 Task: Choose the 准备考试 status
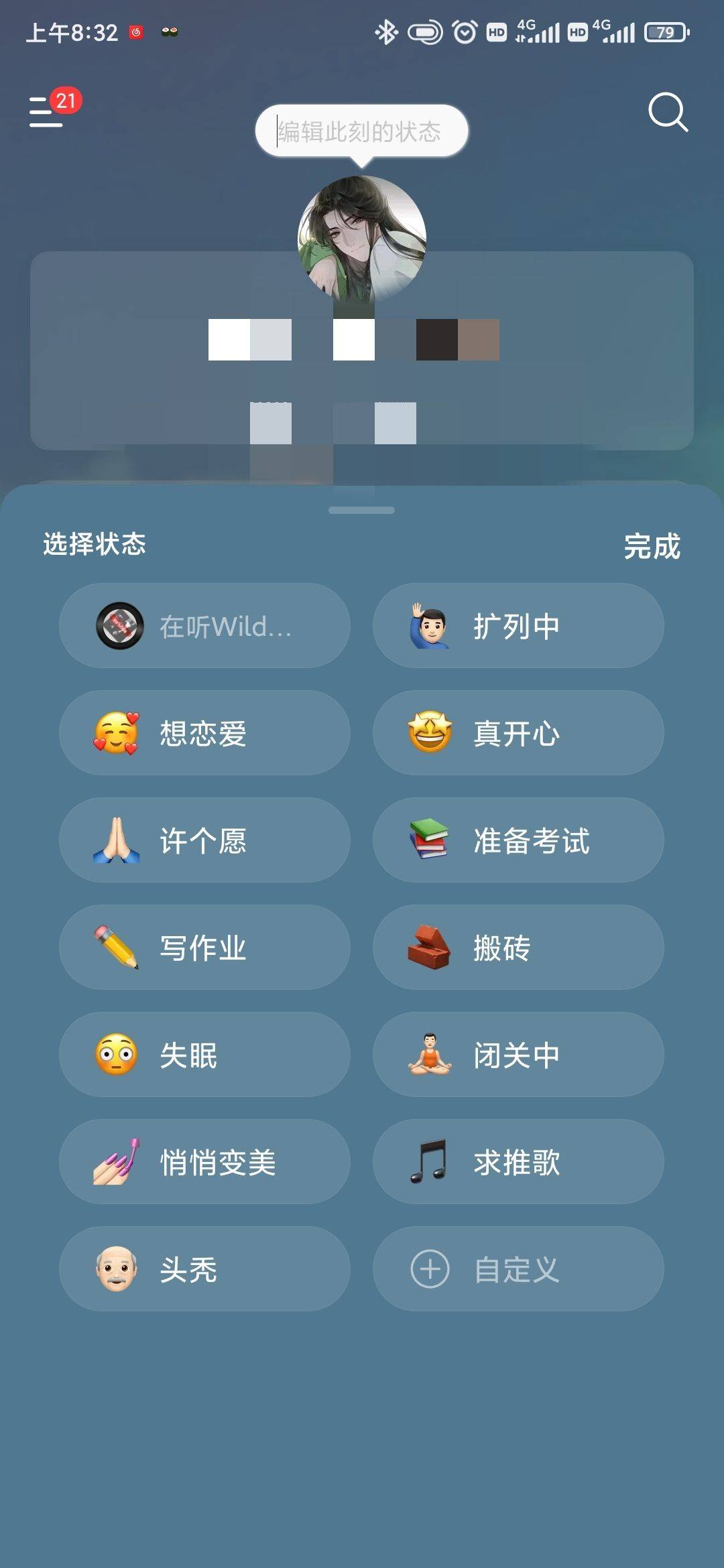point(518,840)
